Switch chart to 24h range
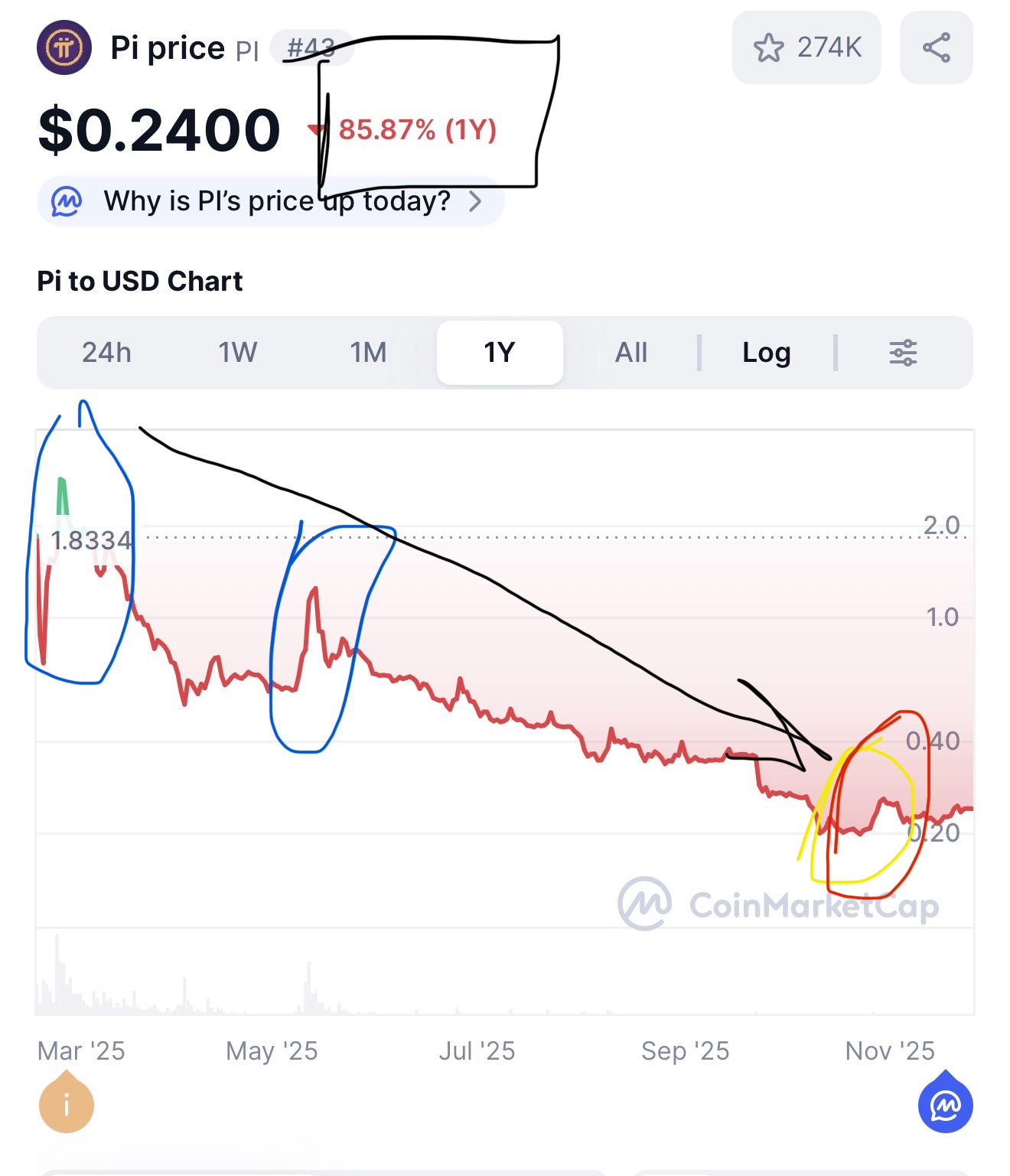The height and width of the screenshot is (1176, 1010). click(x=107, y=353)
